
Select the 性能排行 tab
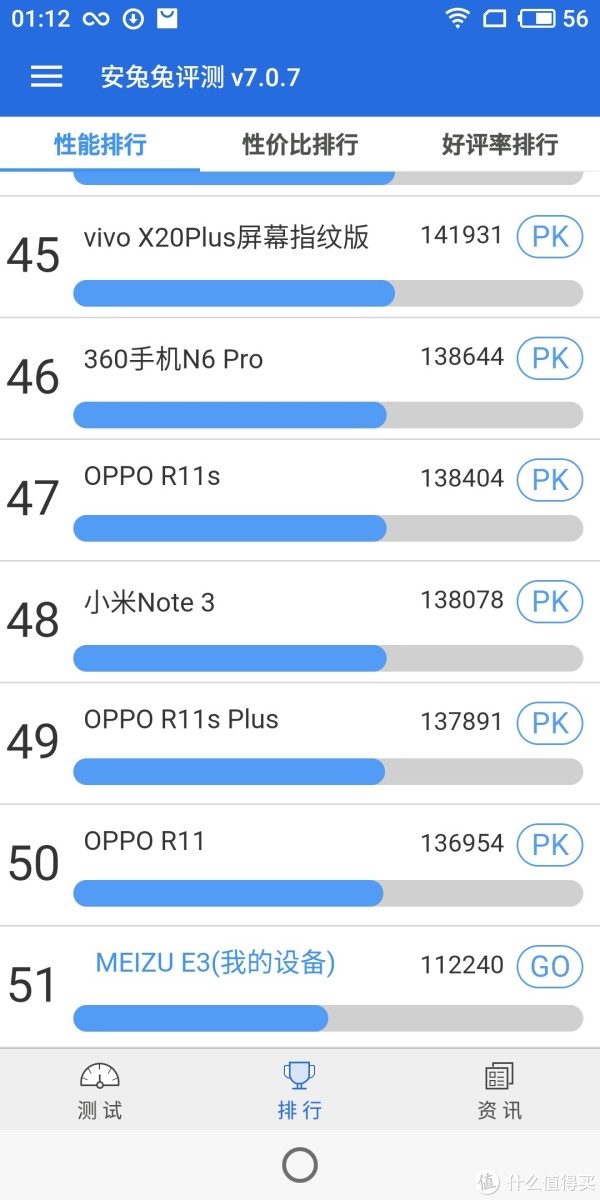pos(100,144)
